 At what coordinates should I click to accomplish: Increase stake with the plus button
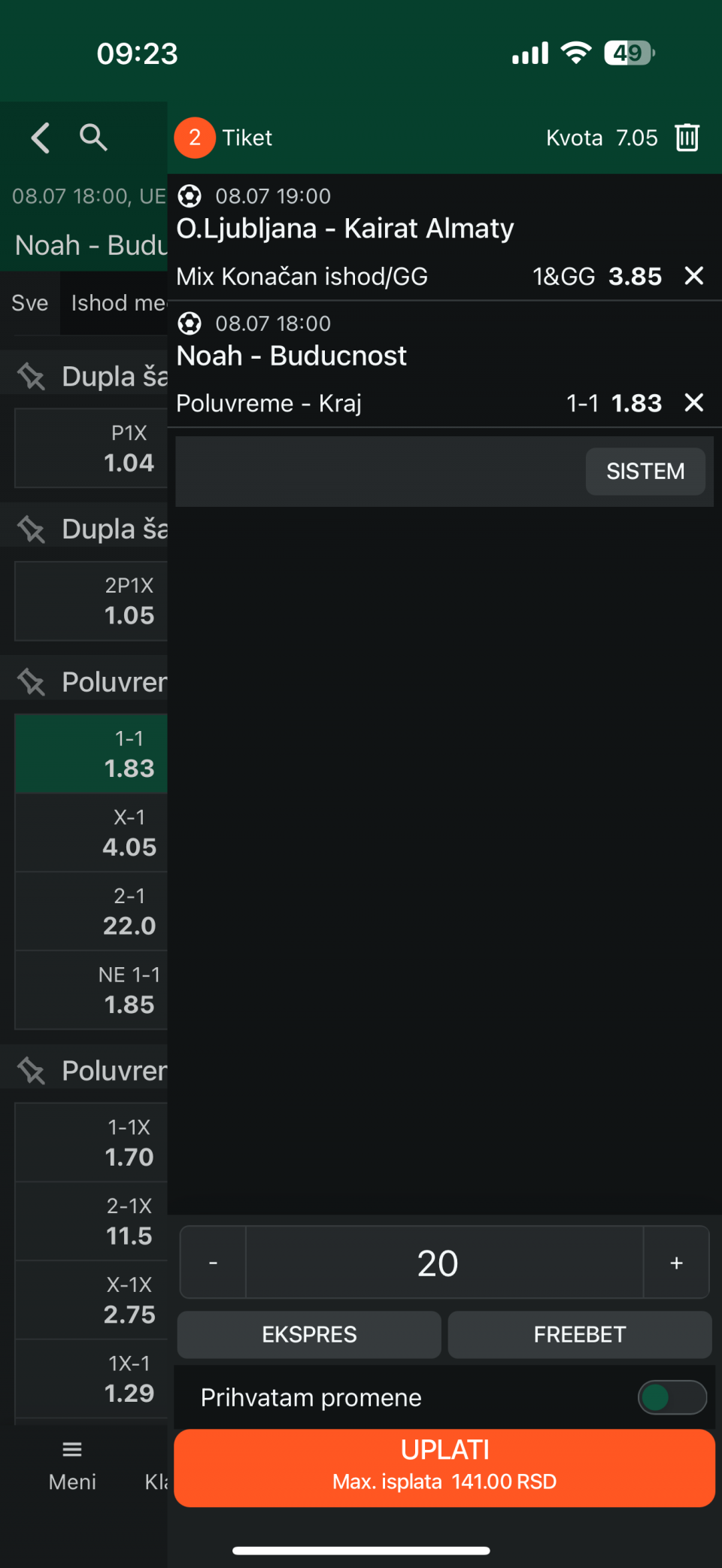tap(676, 1263)
